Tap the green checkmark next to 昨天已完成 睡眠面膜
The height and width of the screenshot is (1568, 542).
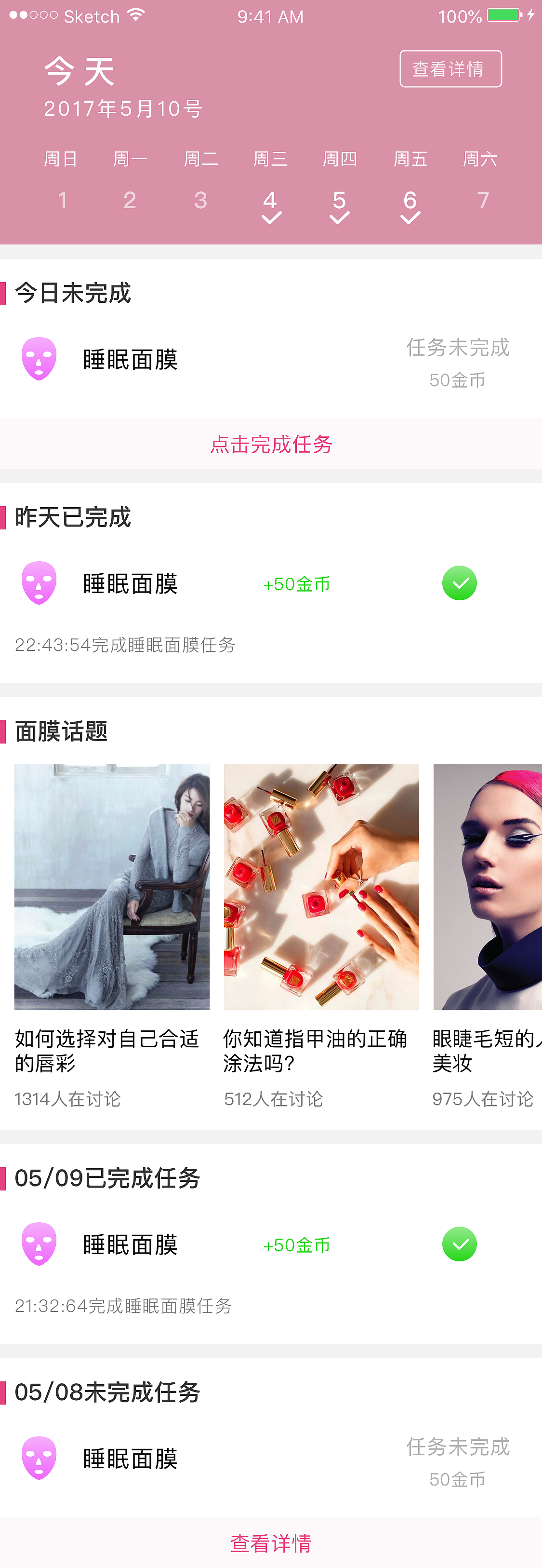460,582
